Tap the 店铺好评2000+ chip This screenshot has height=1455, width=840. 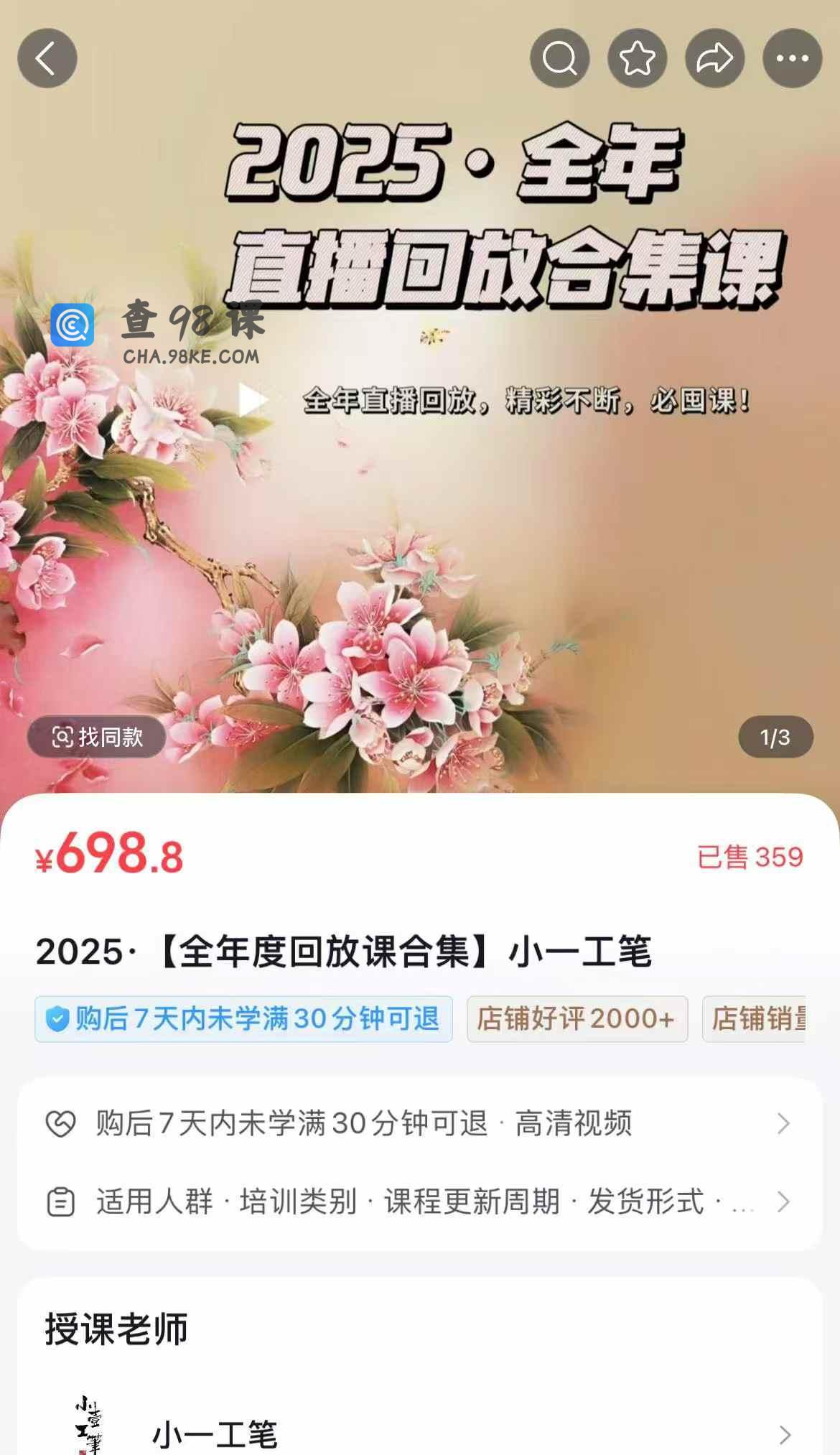577,1018
